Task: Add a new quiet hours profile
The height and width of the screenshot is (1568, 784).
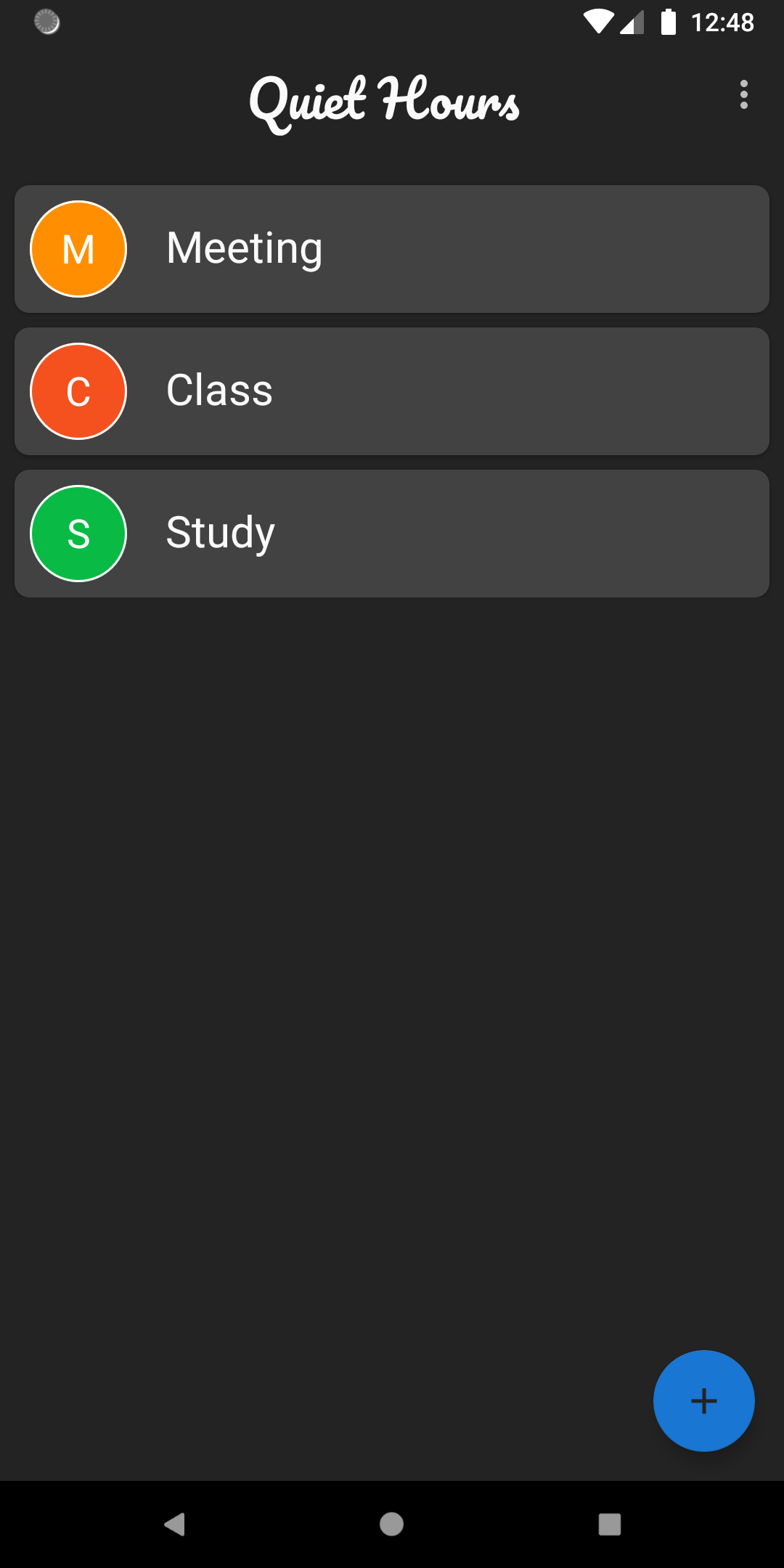Action: 703,1400
